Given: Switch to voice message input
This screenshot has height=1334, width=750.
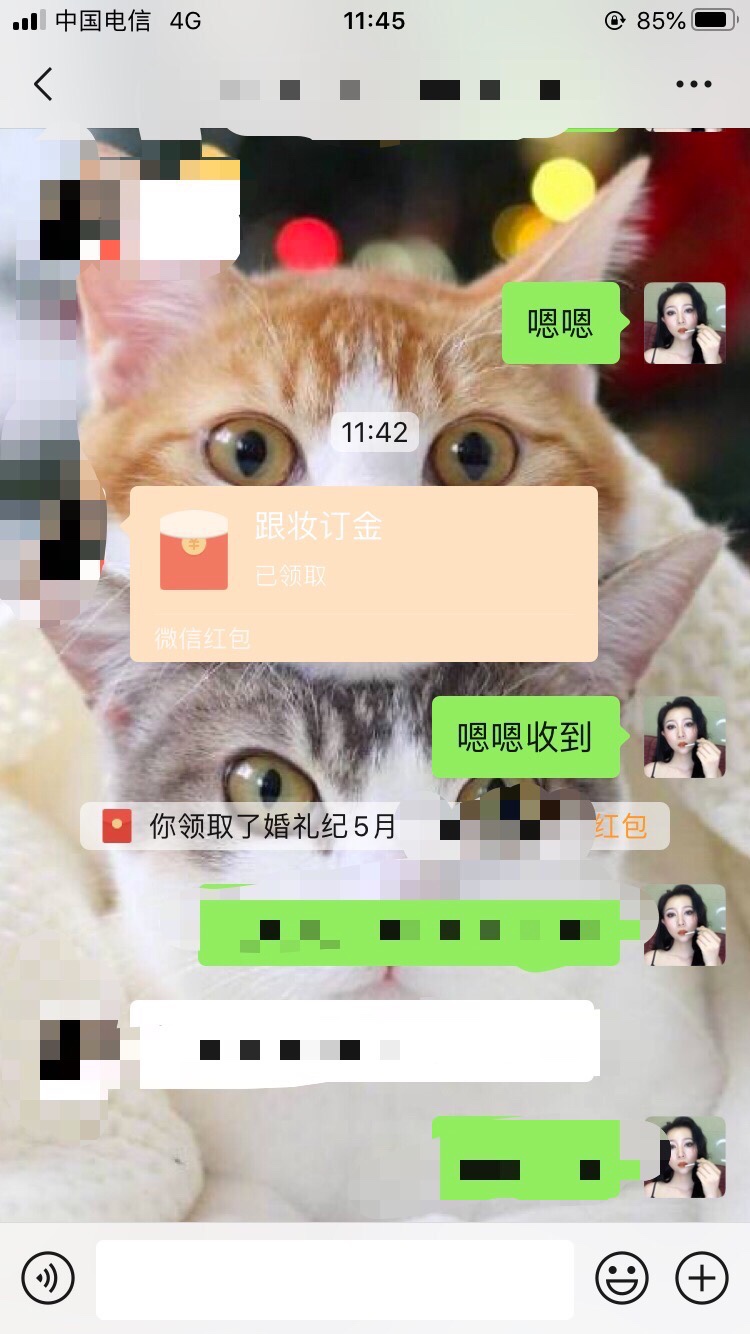Looking at the screenshot, I should tap(48, 1278).
